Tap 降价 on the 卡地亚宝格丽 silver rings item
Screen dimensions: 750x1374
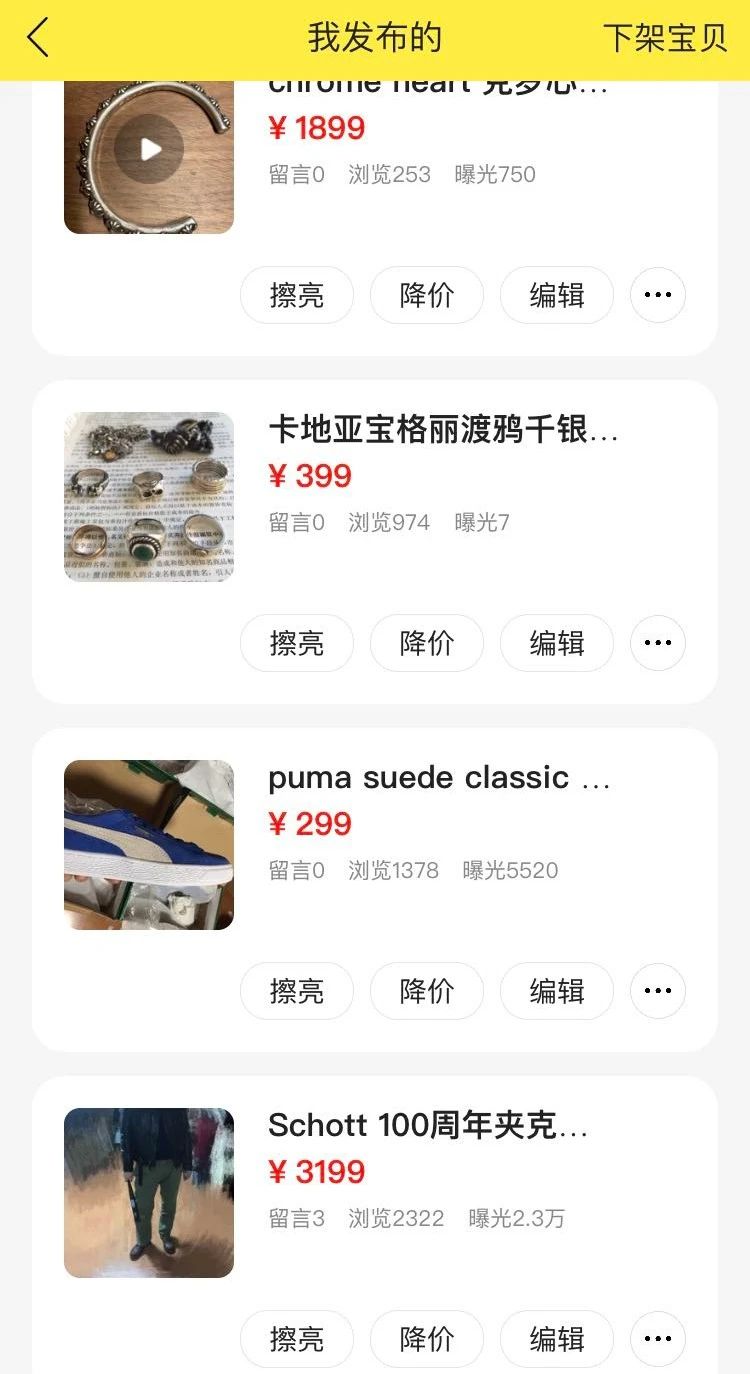(426, 643)
